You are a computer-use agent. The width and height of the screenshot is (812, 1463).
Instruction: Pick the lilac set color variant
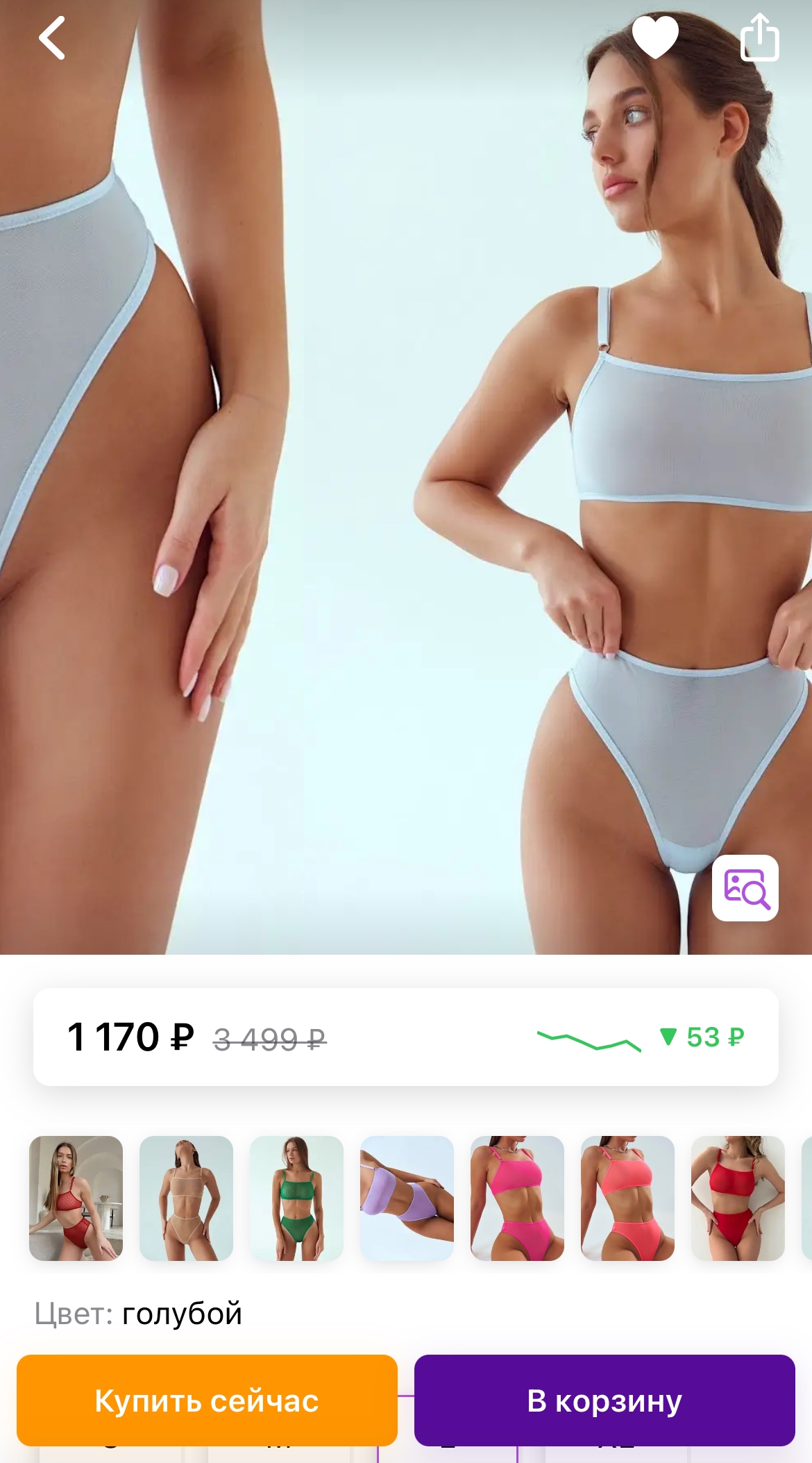click(x=407, y=1198)
